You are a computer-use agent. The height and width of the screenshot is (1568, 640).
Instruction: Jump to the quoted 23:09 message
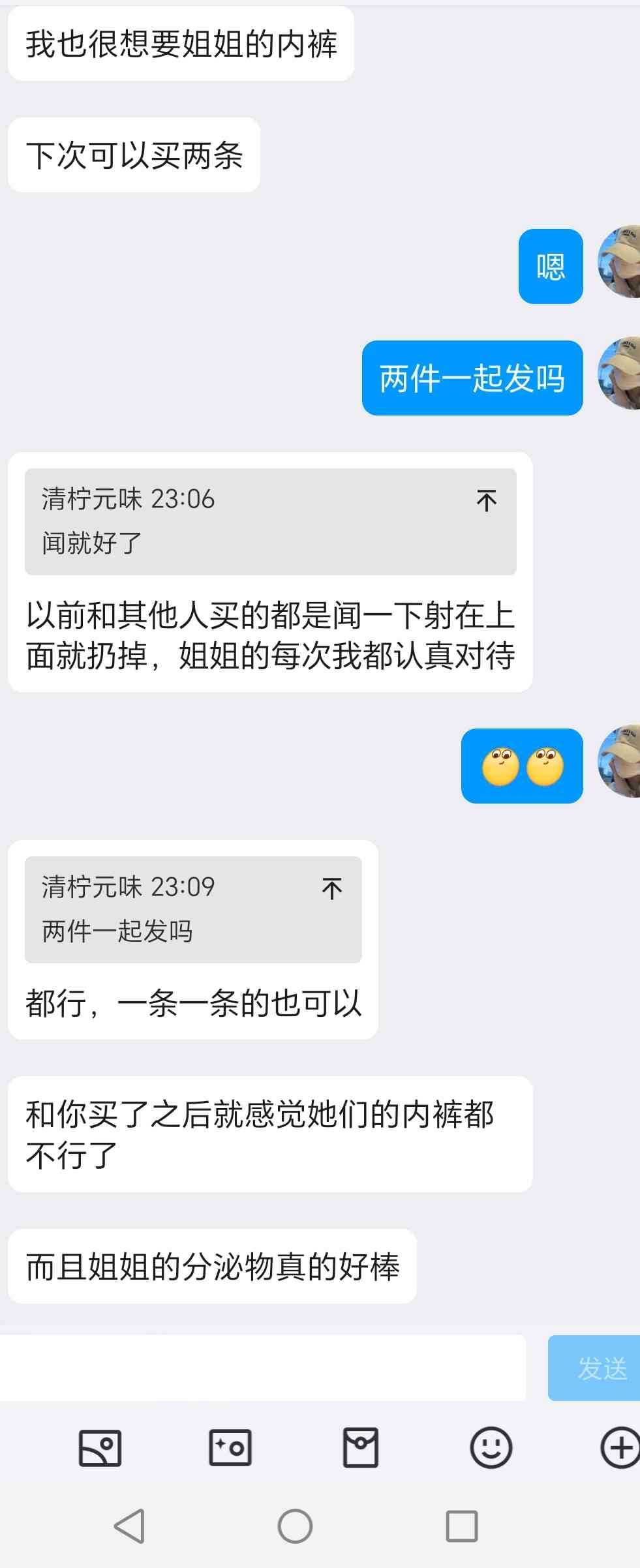coord(331,888)
